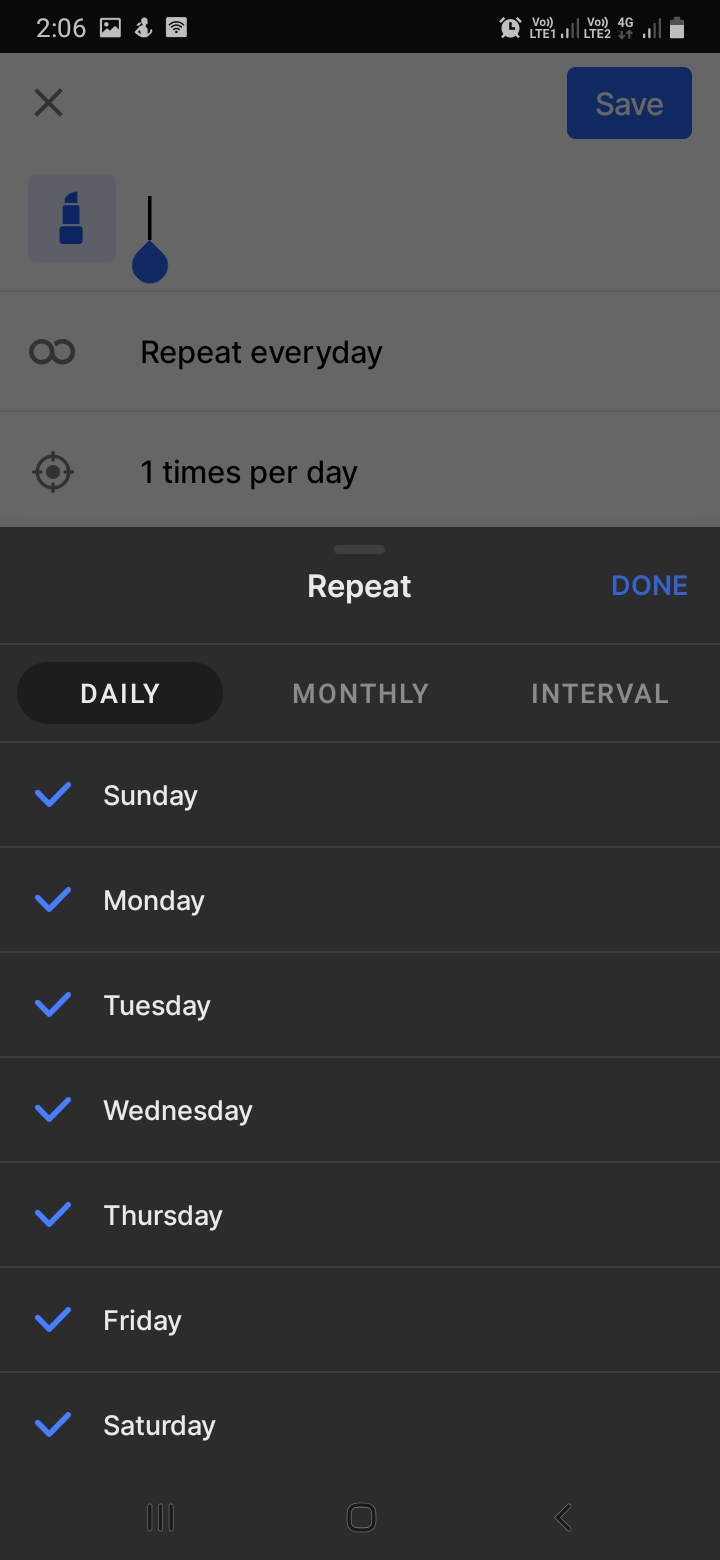The width and height of the screenshot is (720, 1560).
Task: Close the habit editor with X
Action: 48,103
